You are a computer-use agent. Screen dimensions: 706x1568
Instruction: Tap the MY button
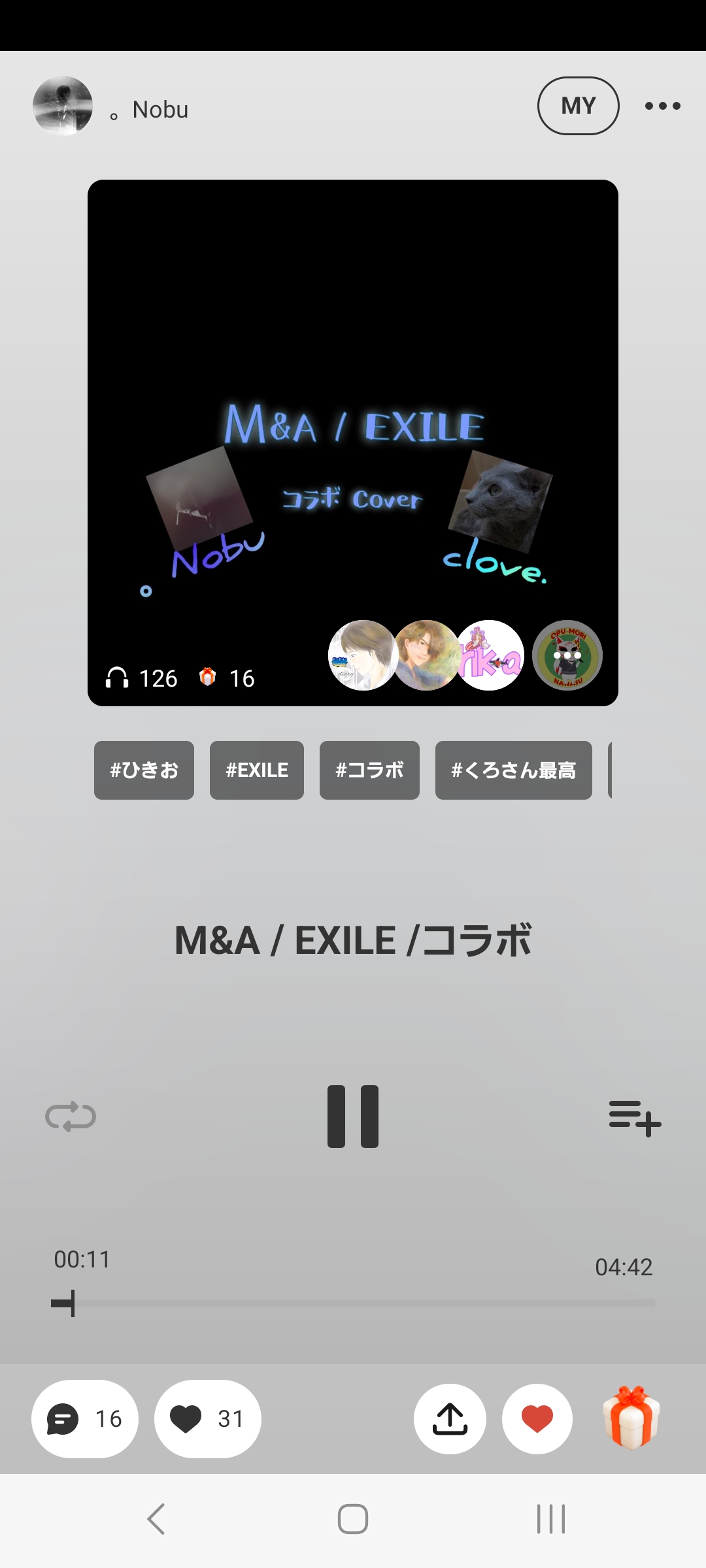pyautogui.click(x=579, y=106)
